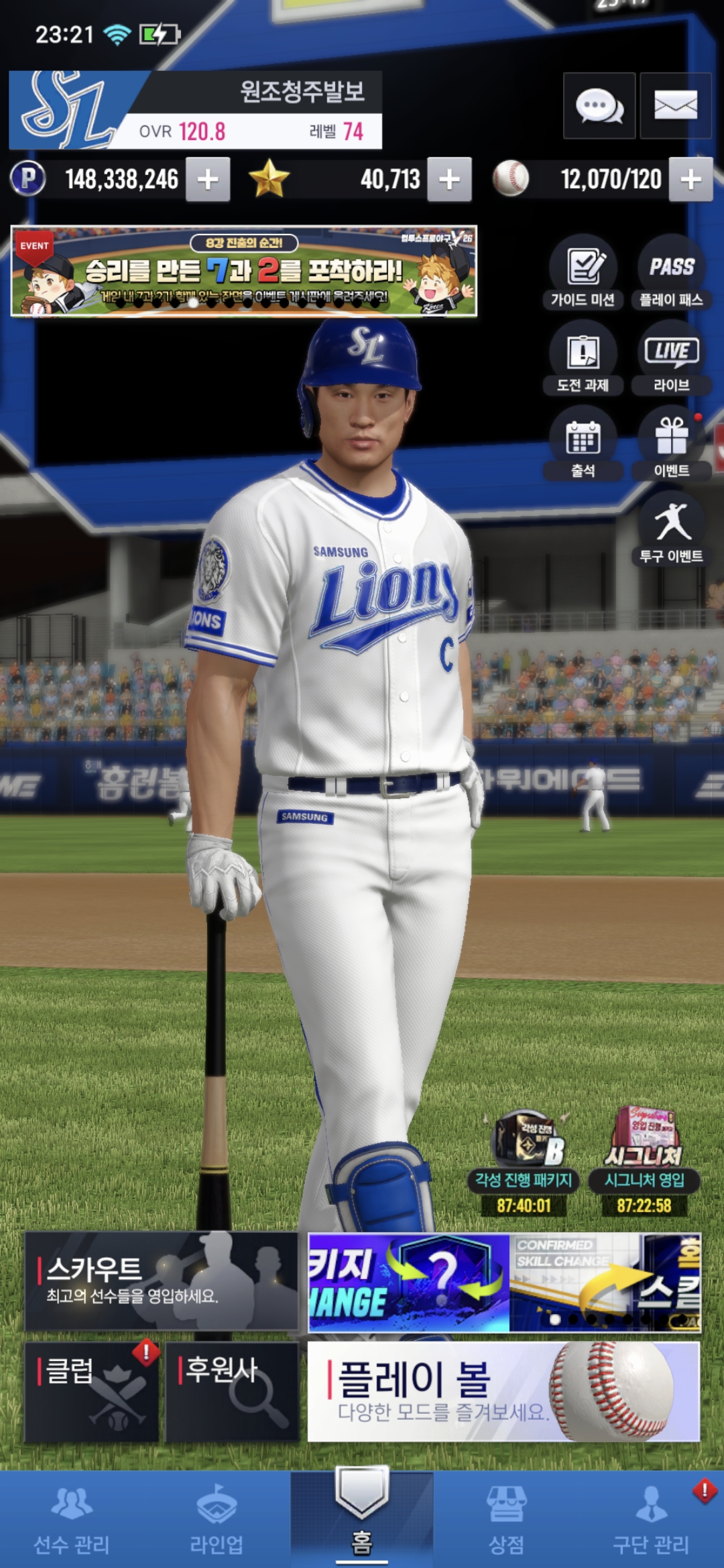Add stars with the plus button

pyautogui.click(x=449, y=180)
